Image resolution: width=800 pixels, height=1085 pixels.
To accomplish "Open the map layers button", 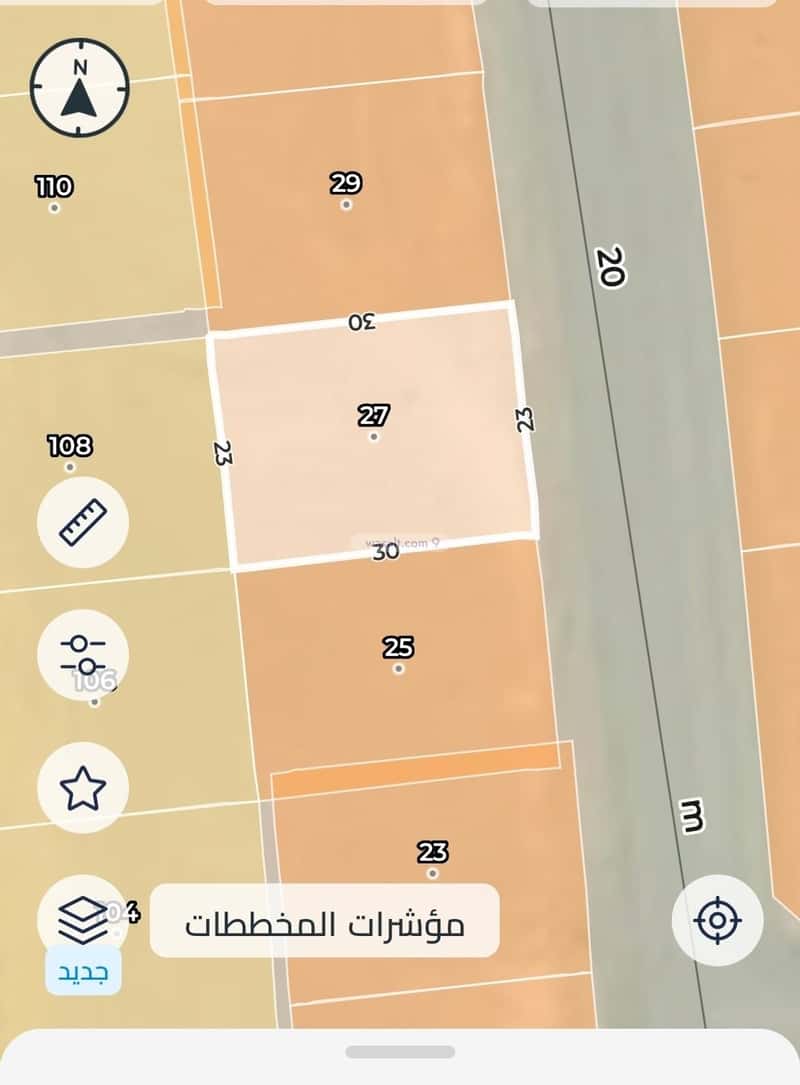I will [x=83, y=918].
